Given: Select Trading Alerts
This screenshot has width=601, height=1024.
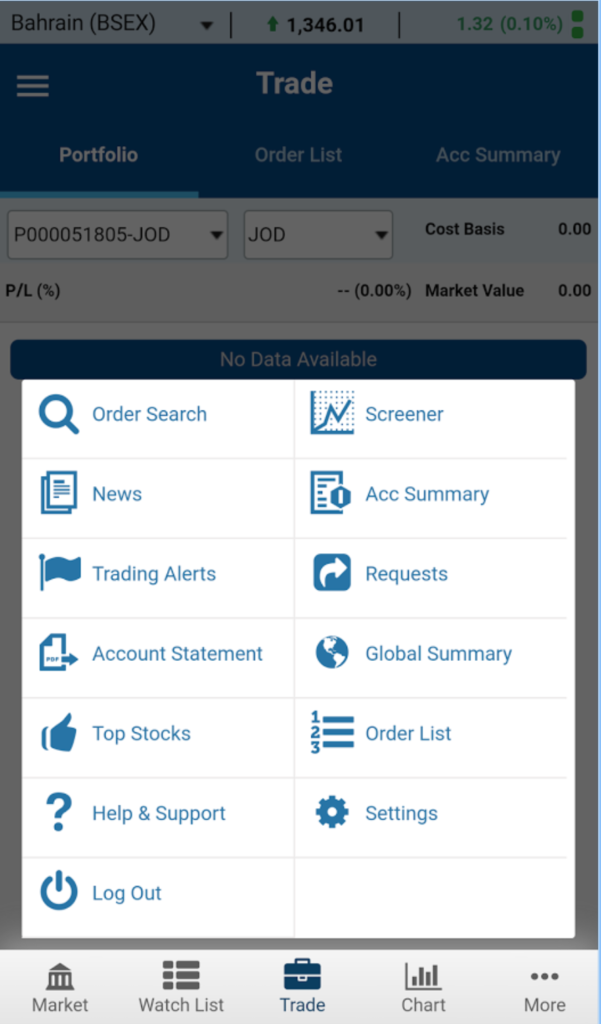Looking at the screenshot, I should (157, 574).
